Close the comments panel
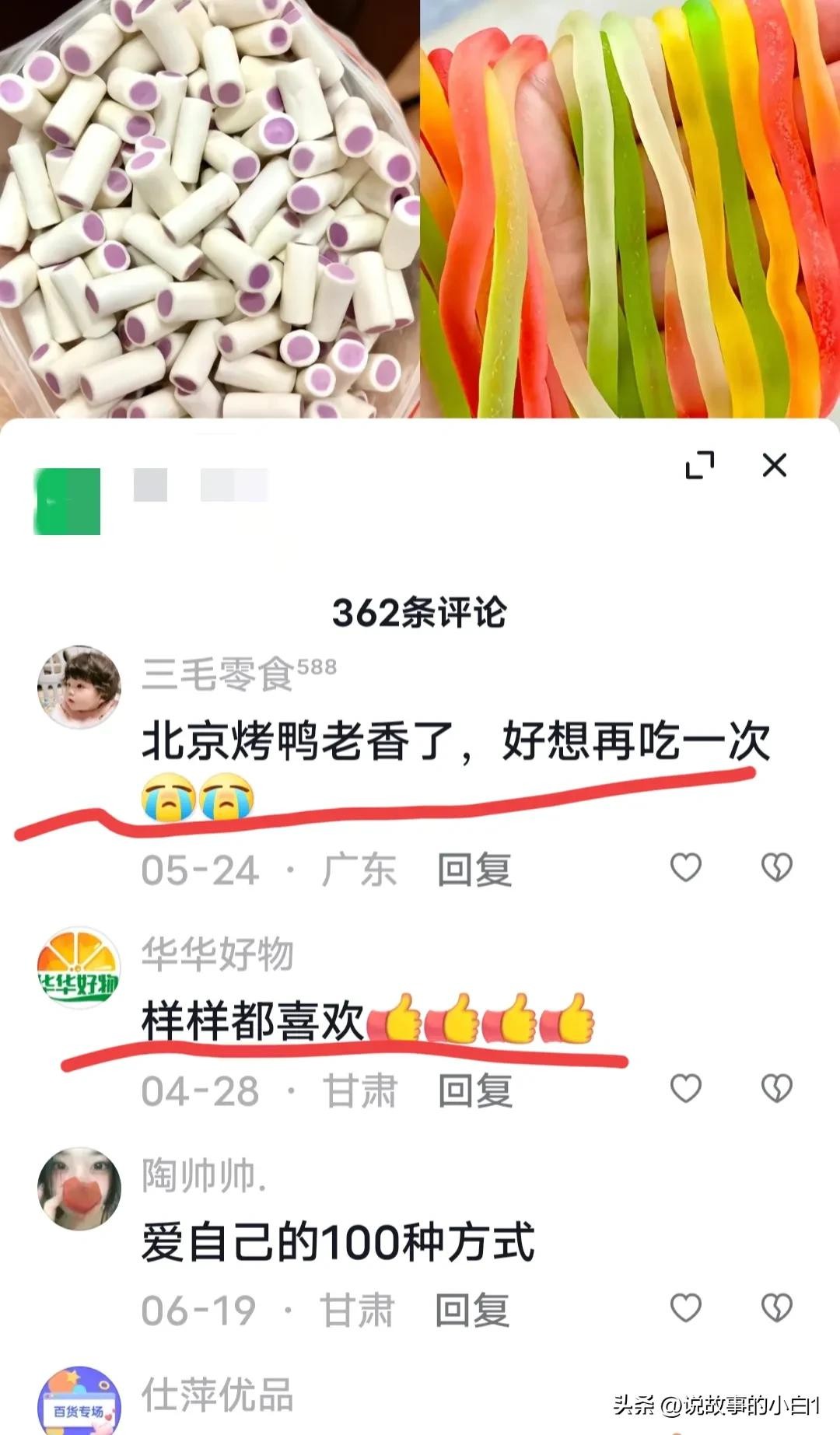The width and height of the screenshot is (840, 1435). coord(774,465)
